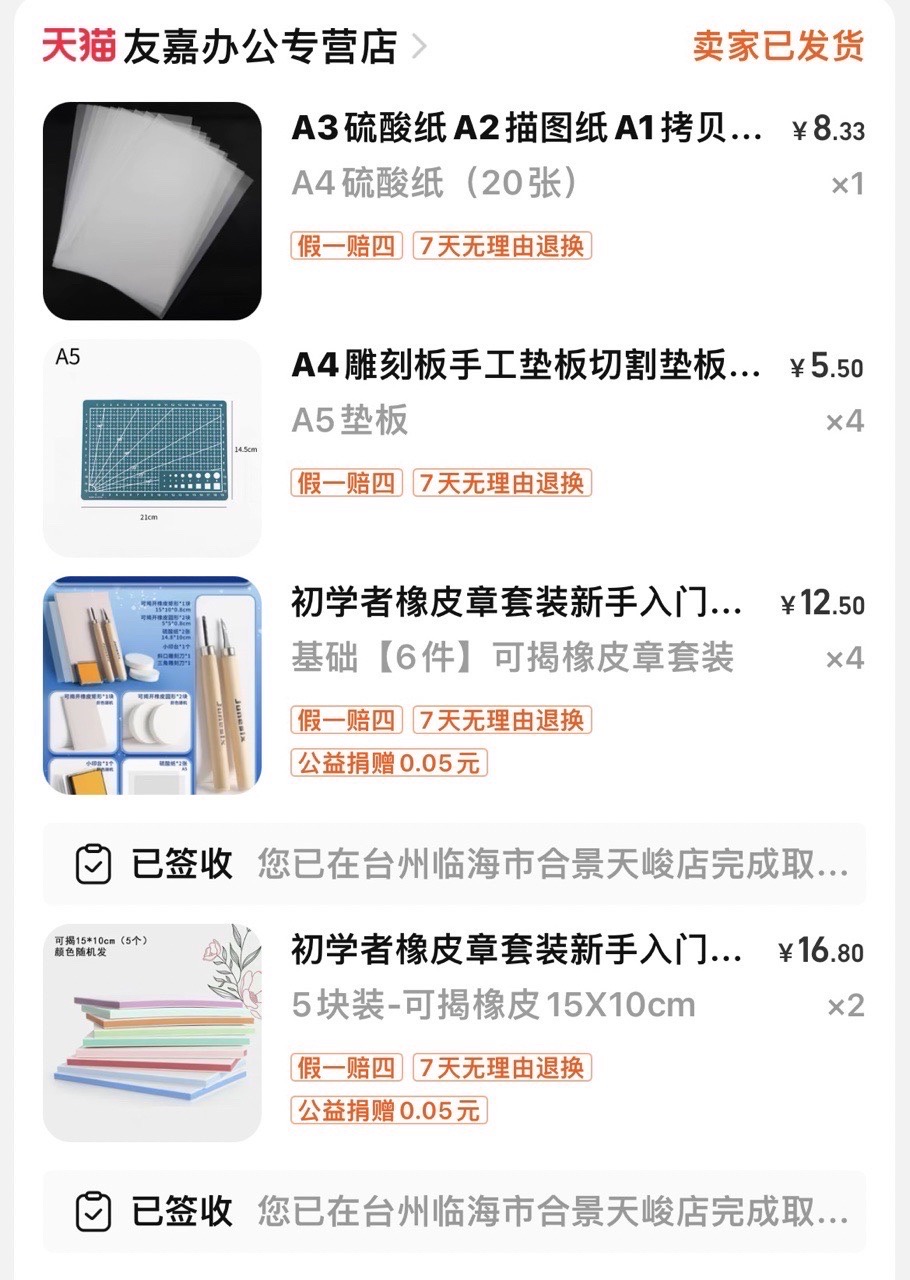Image resolution: width=910 pixels, height=1280 pixels.
Task: View 已签收 delivery status under the 5块装 item
Action: tap(455, 1212)
